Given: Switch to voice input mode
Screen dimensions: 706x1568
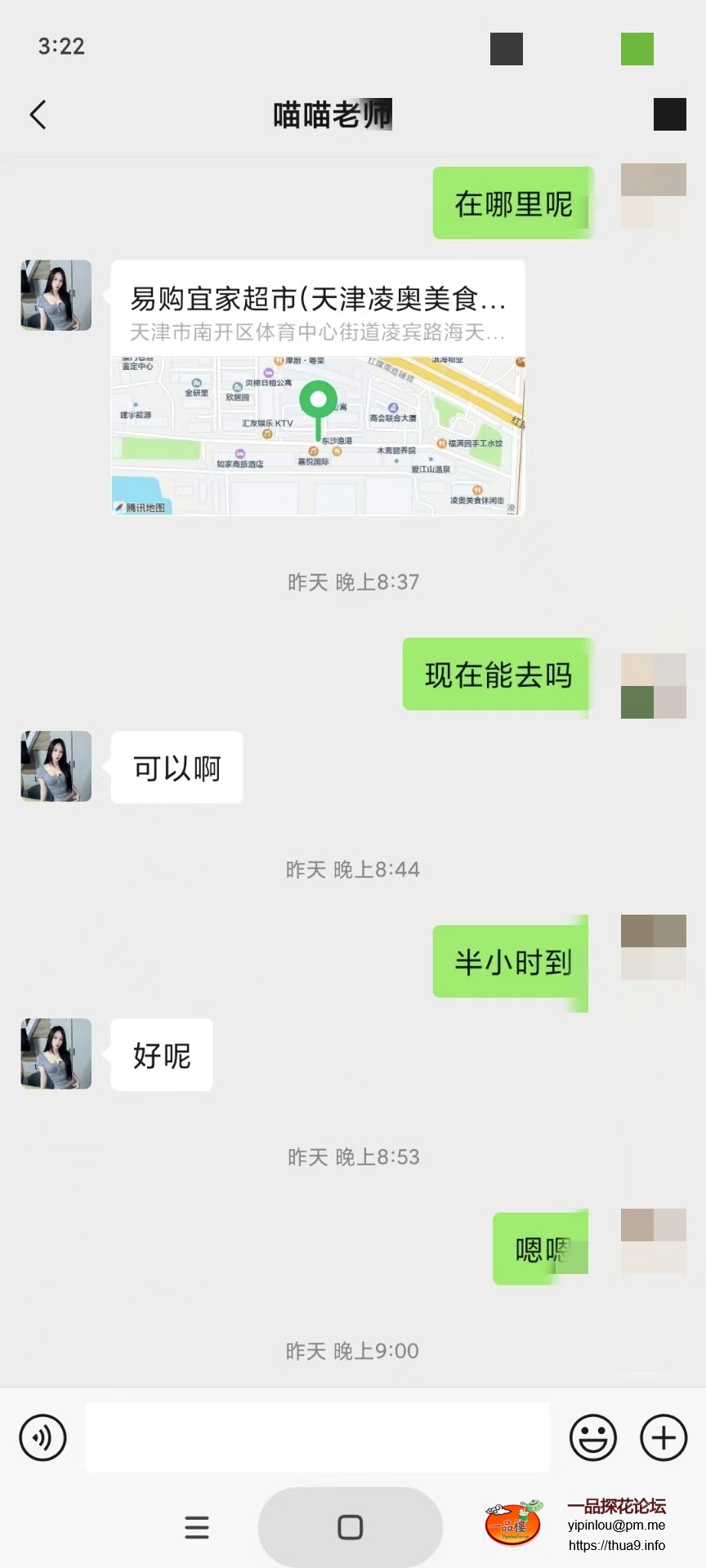Looking at the screenshot, I should [x=42, y=1437].
